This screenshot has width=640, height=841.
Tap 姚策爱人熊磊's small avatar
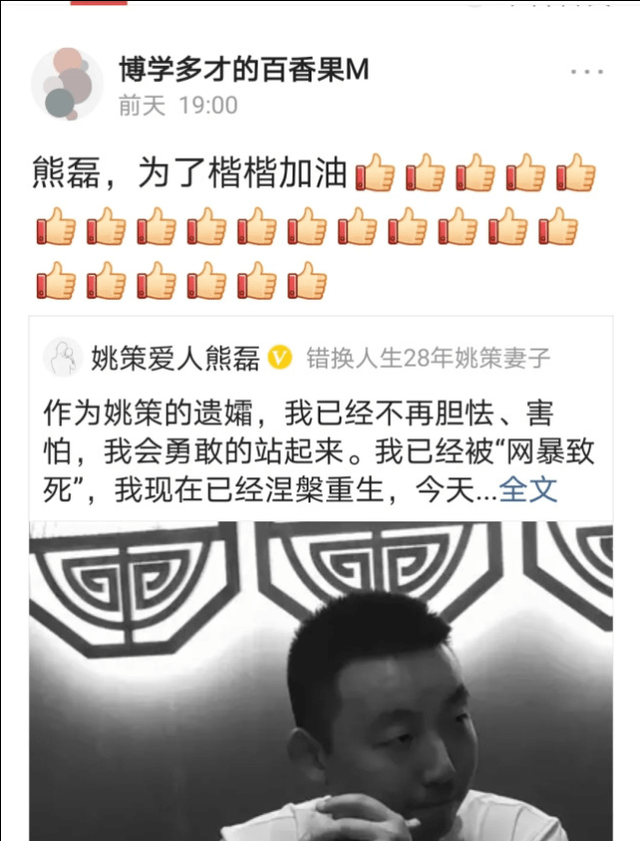click(63, 357)
